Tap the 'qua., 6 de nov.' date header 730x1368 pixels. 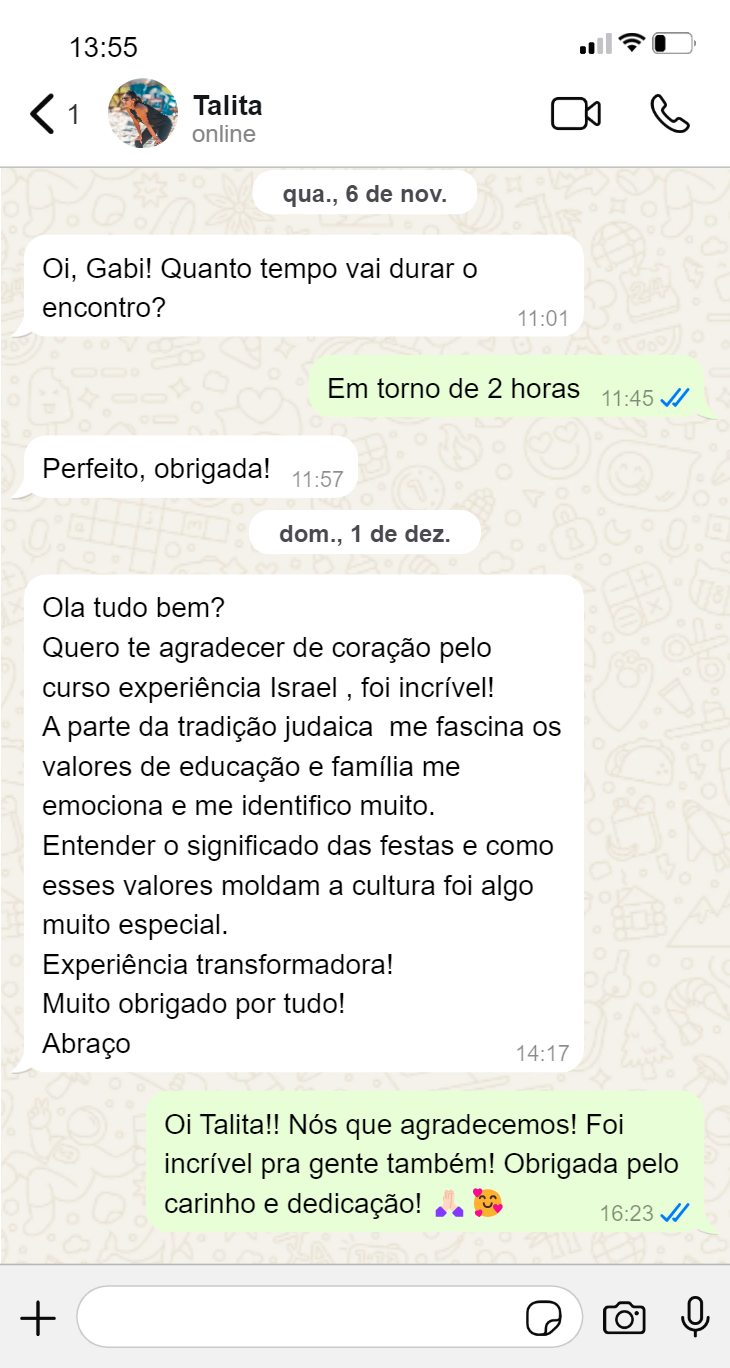coord(365,194)
